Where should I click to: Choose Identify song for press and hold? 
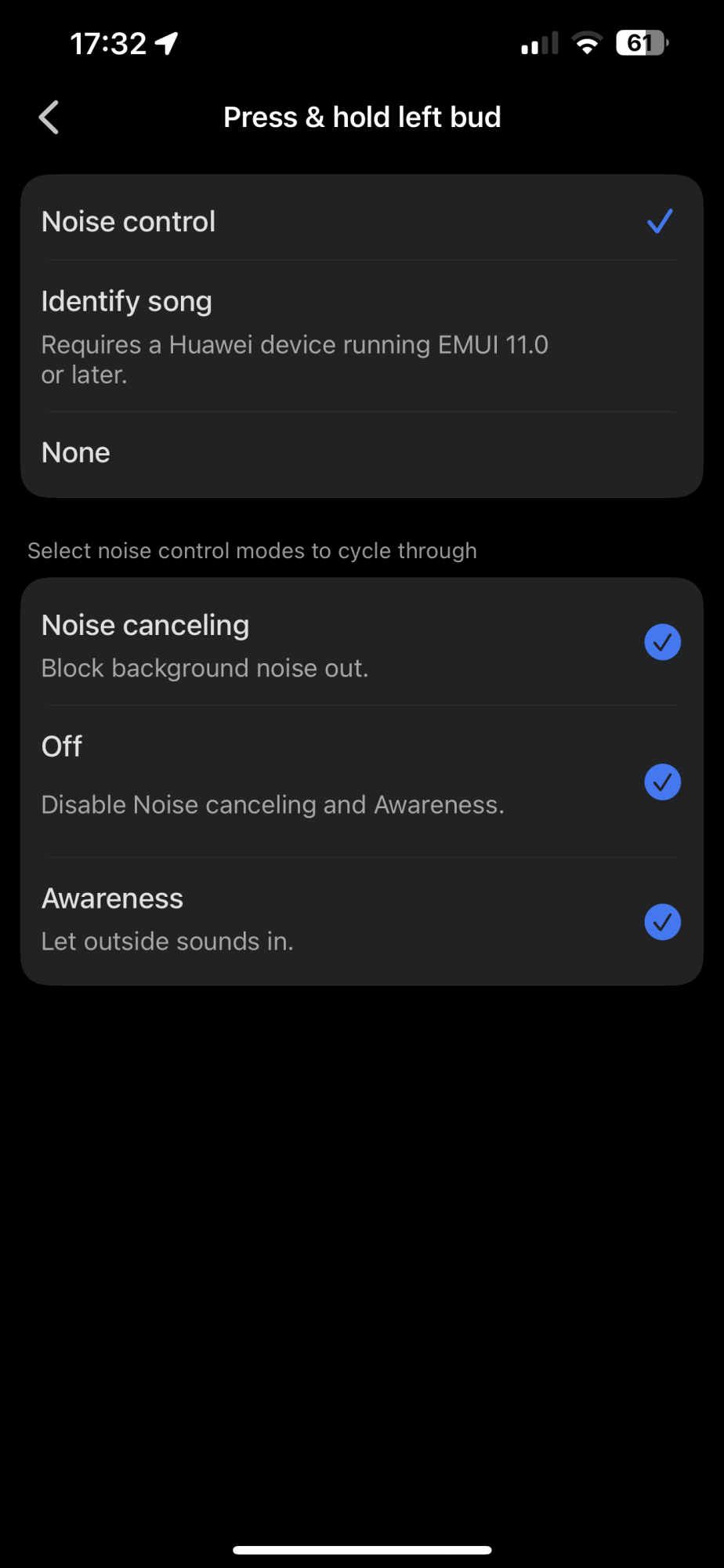click(361, 336)
